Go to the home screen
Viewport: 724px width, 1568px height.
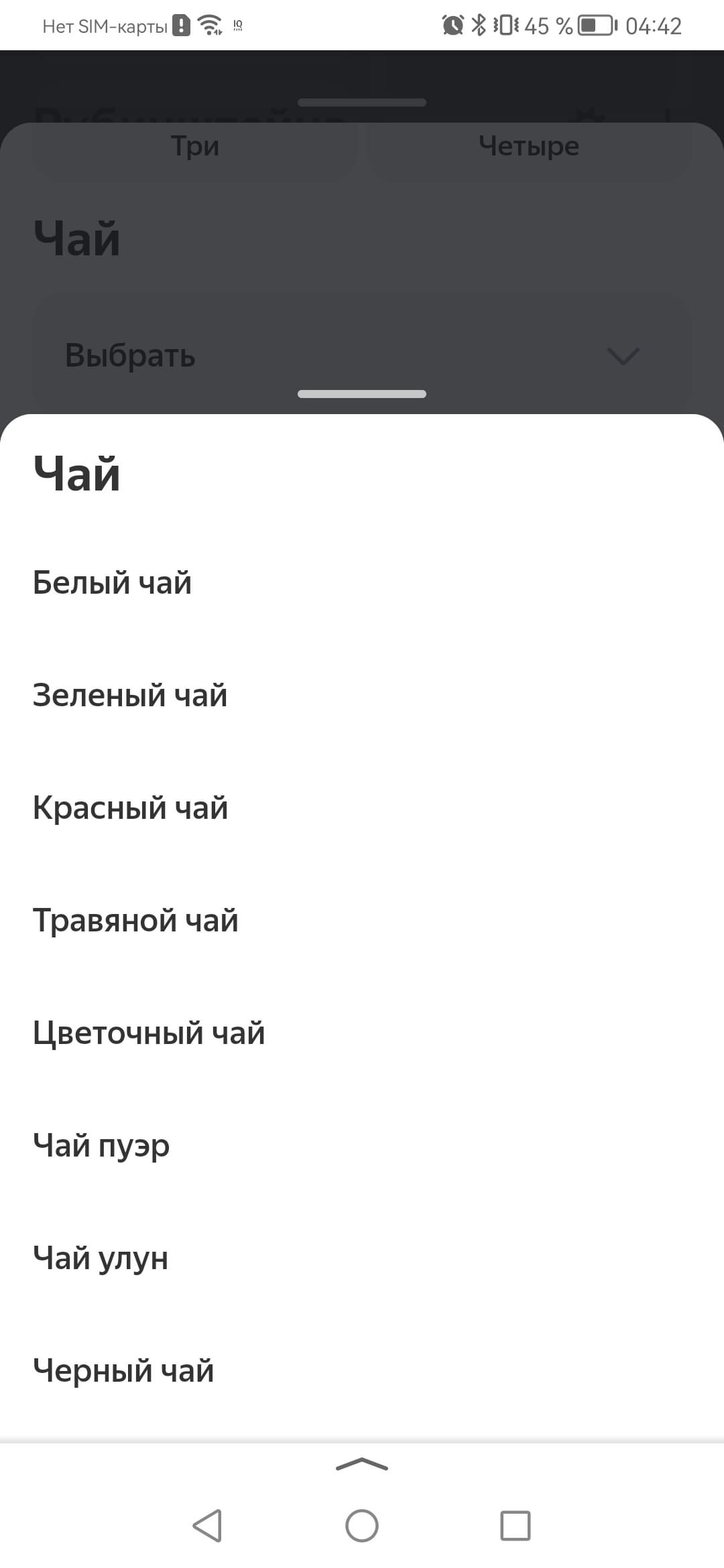click(x=362, y=1526)
